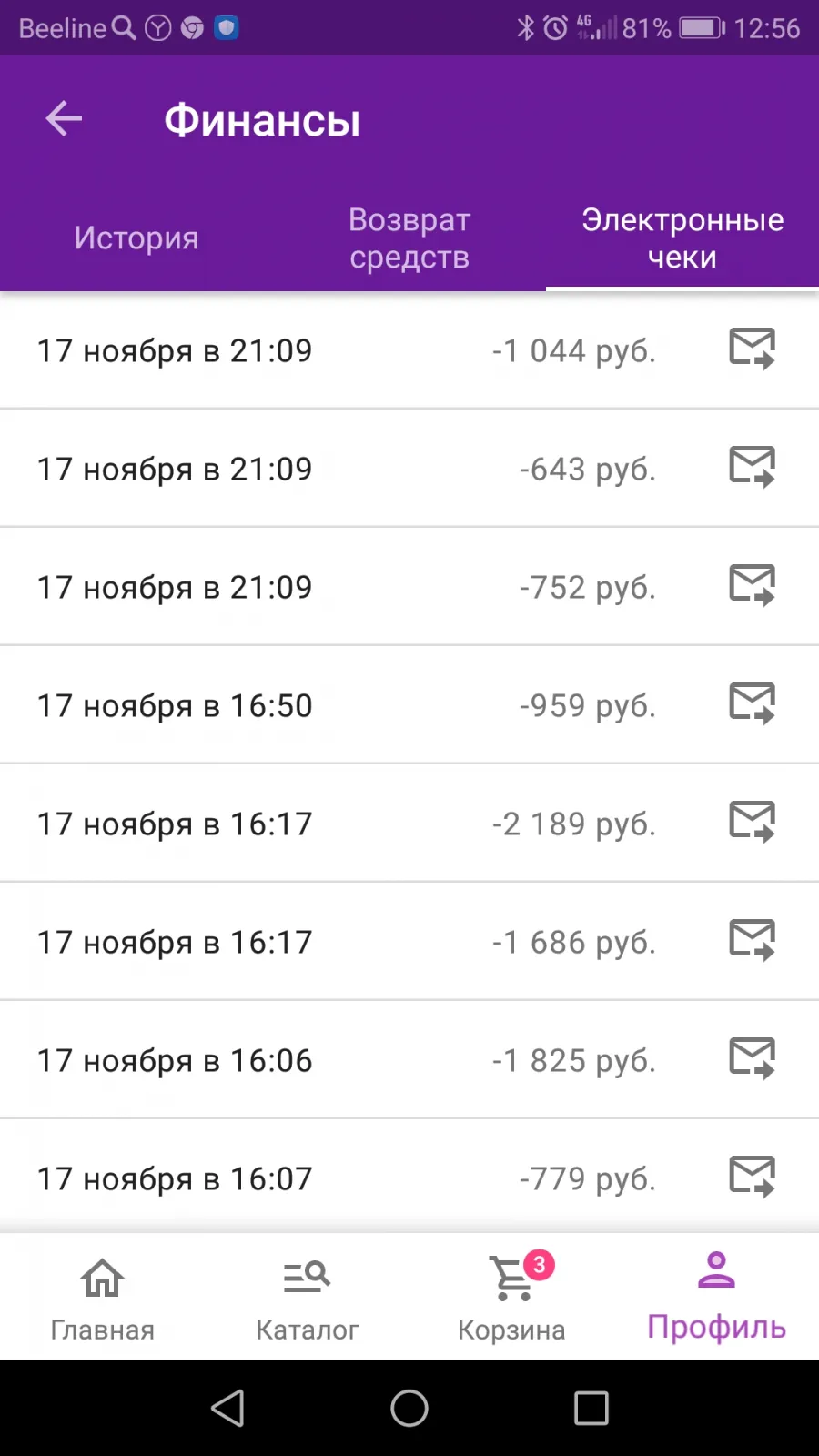This screenshot has width=819, height=1456.
Task: Forward the -959 руб. receipt via mail icon
Action: [753, 704]
